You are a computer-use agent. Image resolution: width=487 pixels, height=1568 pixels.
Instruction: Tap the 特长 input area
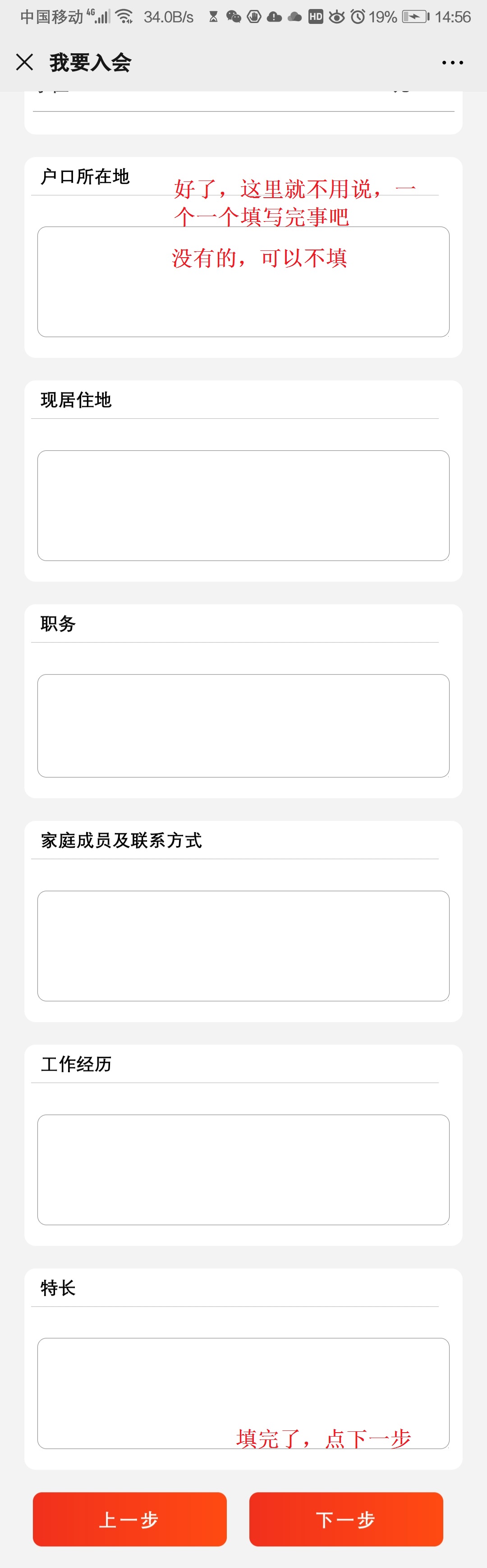[x=243, y=1392]
